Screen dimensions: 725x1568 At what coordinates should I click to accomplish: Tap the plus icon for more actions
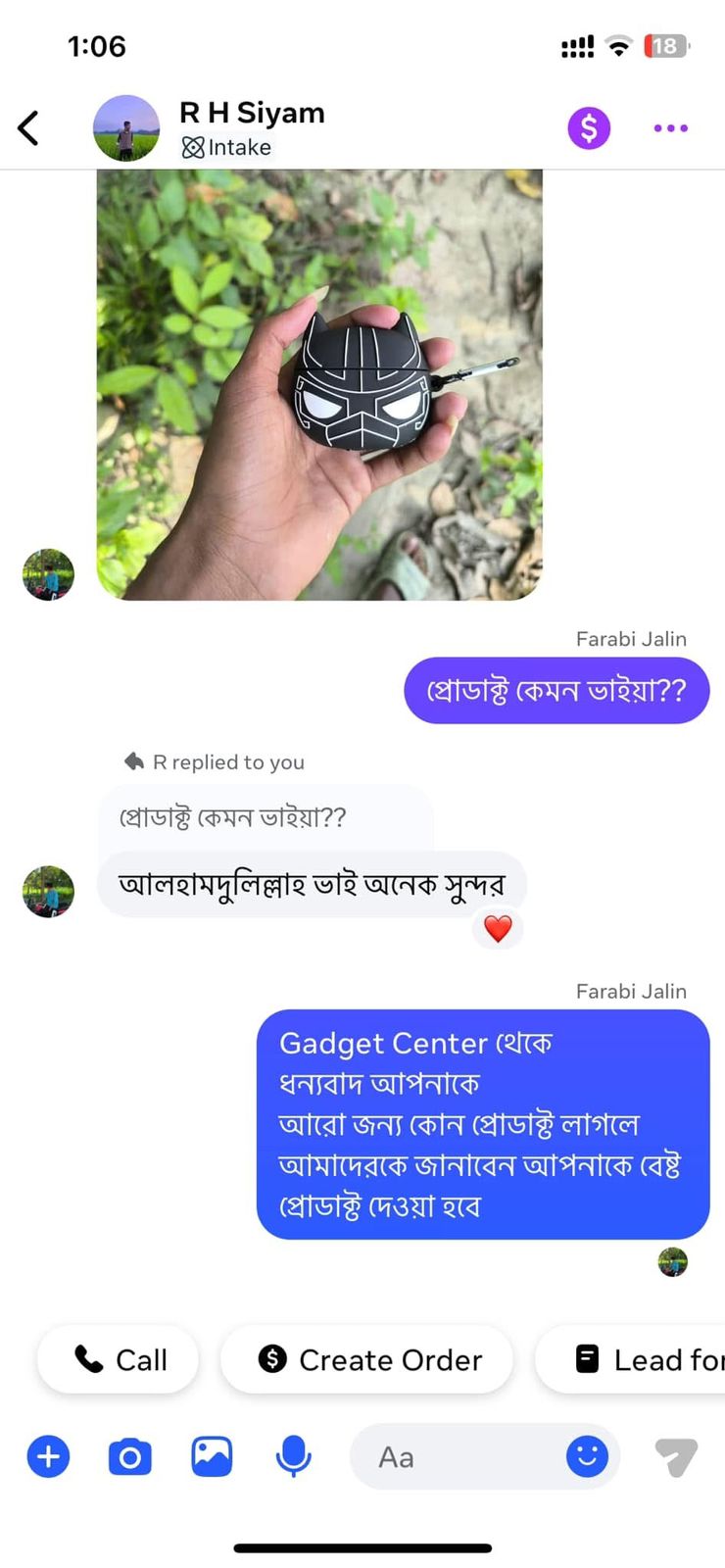(x=48, y=1456)
